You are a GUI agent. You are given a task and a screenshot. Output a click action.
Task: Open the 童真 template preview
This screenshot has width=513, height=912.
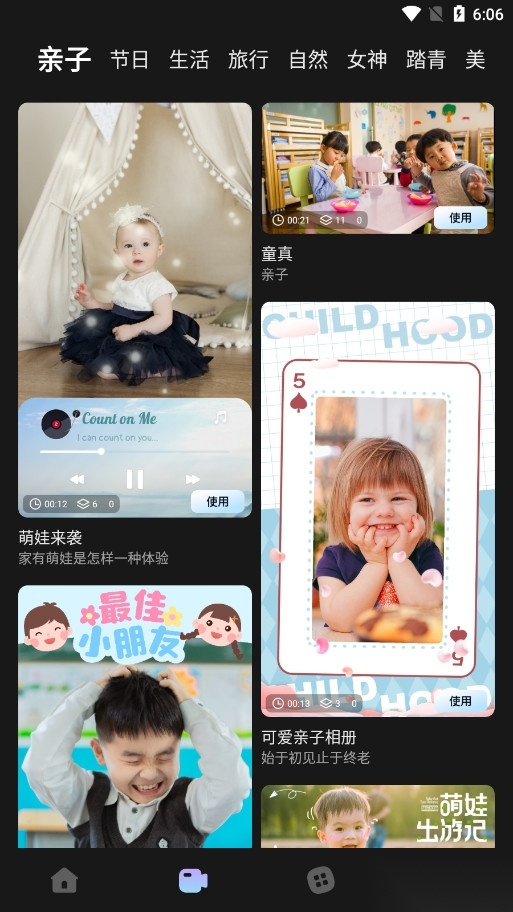click(377, 168)
